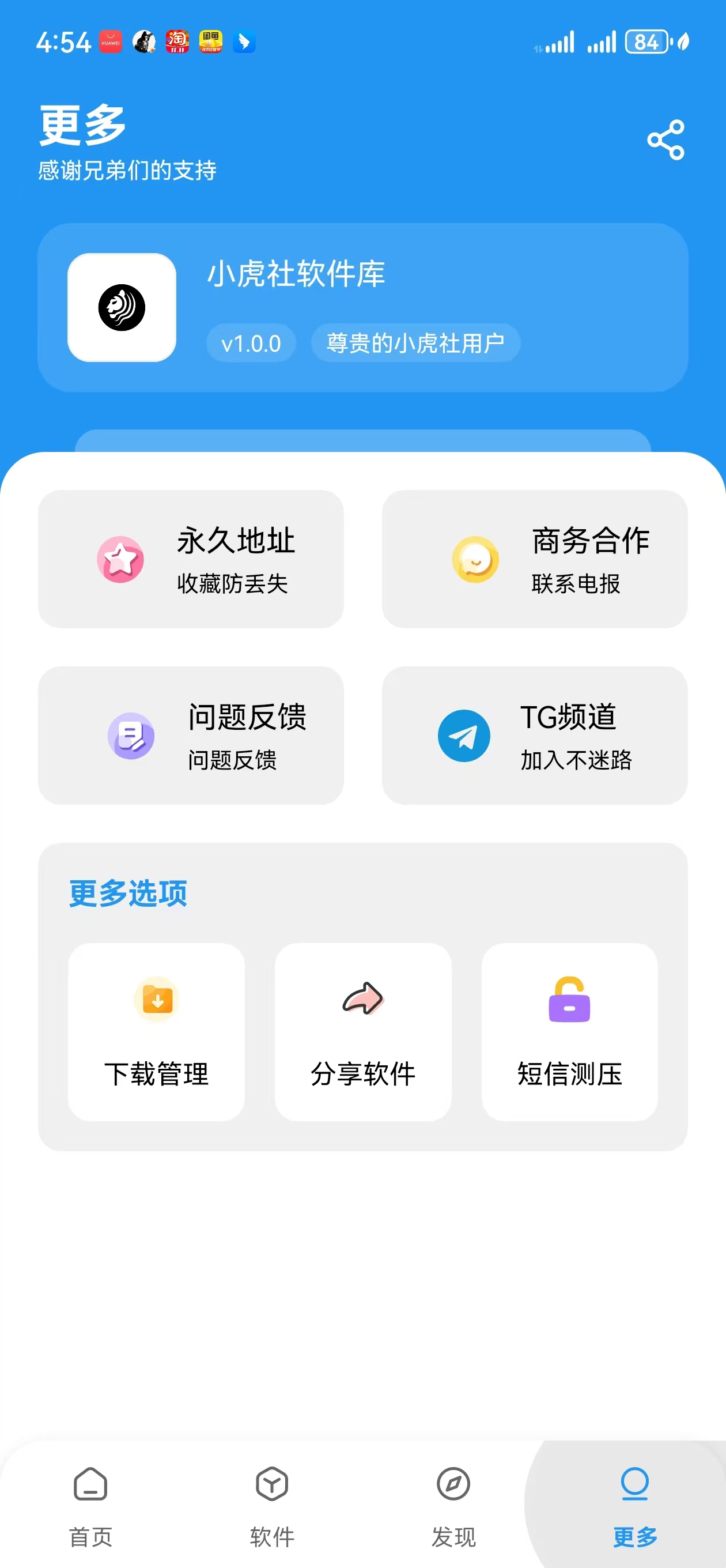Viewport: 726px width, 1568px height.
Task: Open the 小虎社软件库 app info card
Action: [362, 307]
